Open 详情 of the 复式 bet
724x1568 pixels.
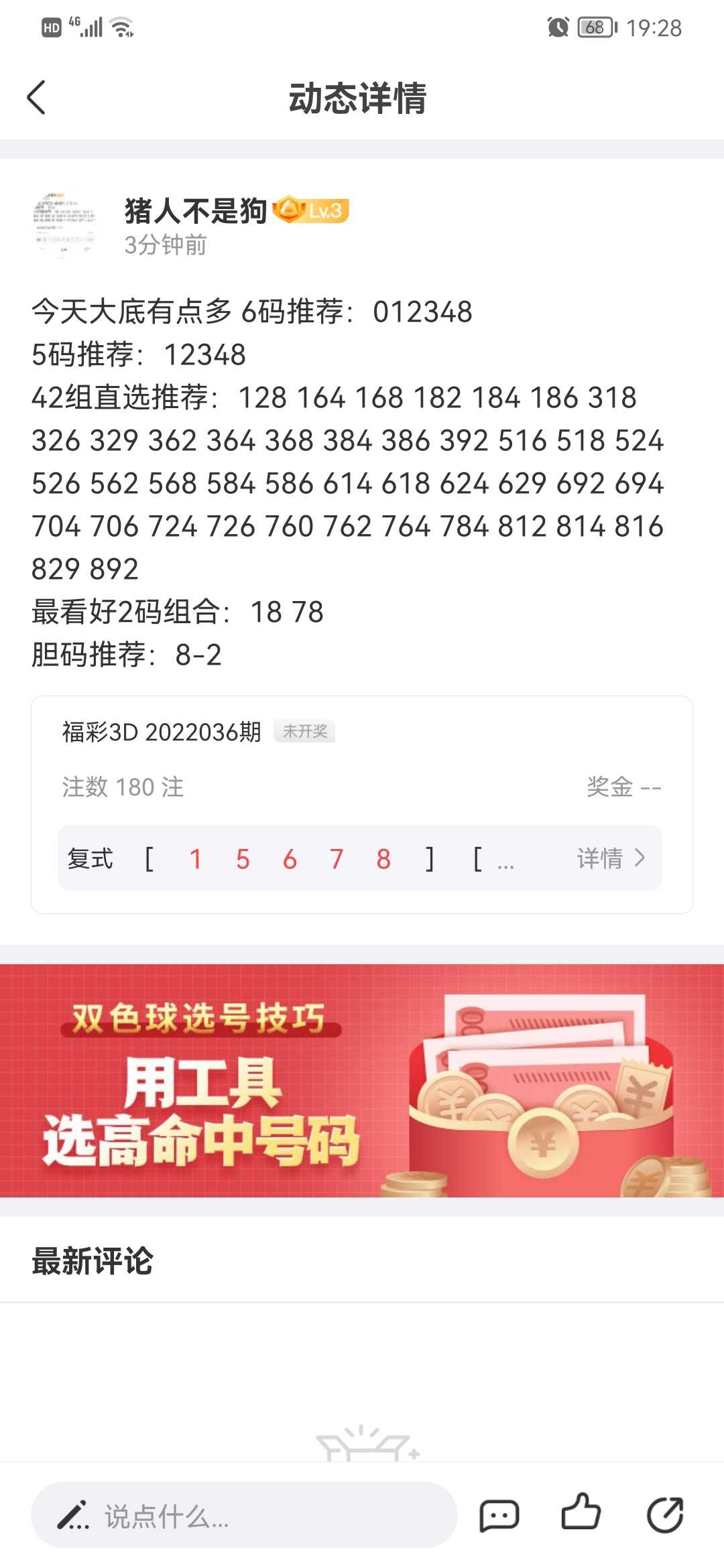tap(611, 858)
